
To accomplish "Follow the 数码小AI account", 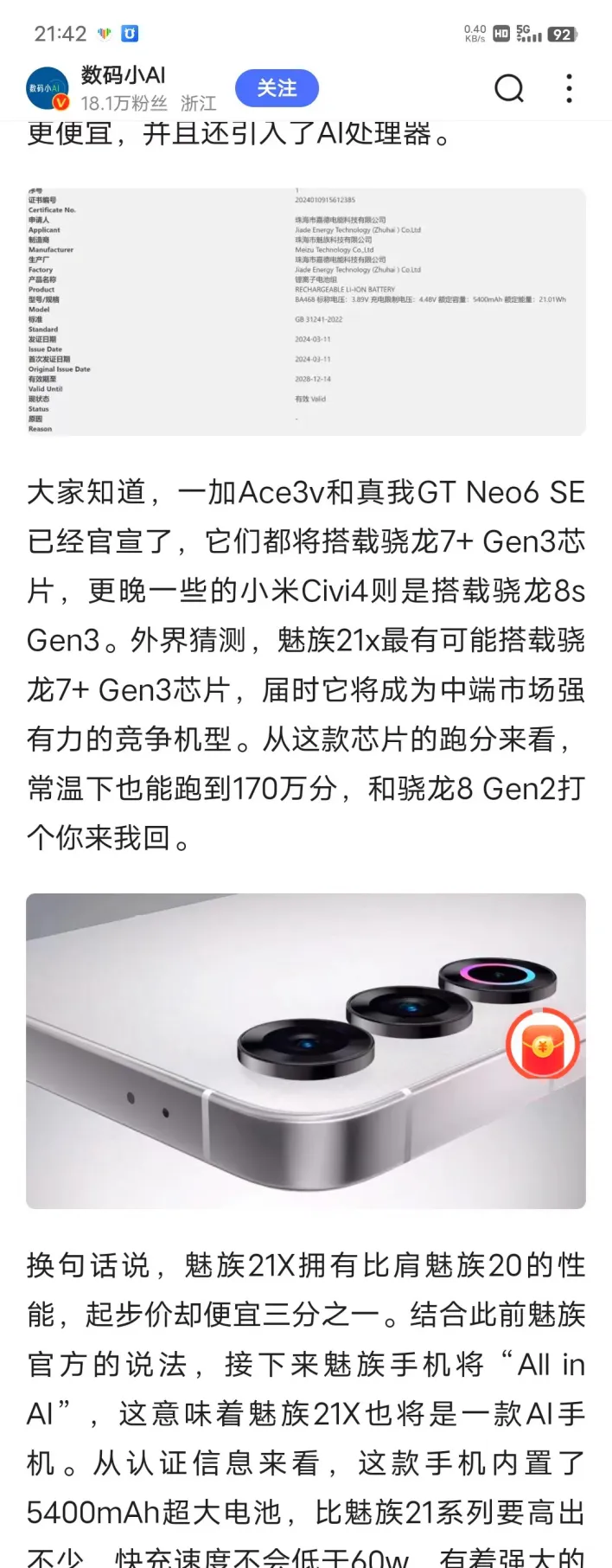I will click(x=277, y=88).
